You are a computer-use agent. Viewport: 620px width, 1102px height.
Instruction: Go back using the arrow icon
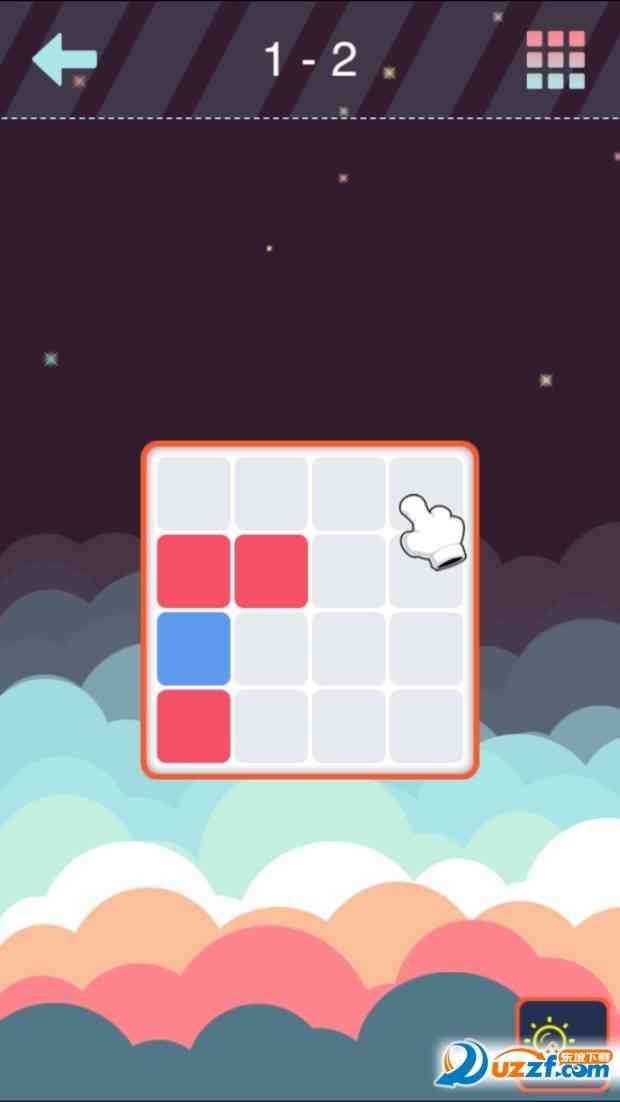[x=64, y=59]
